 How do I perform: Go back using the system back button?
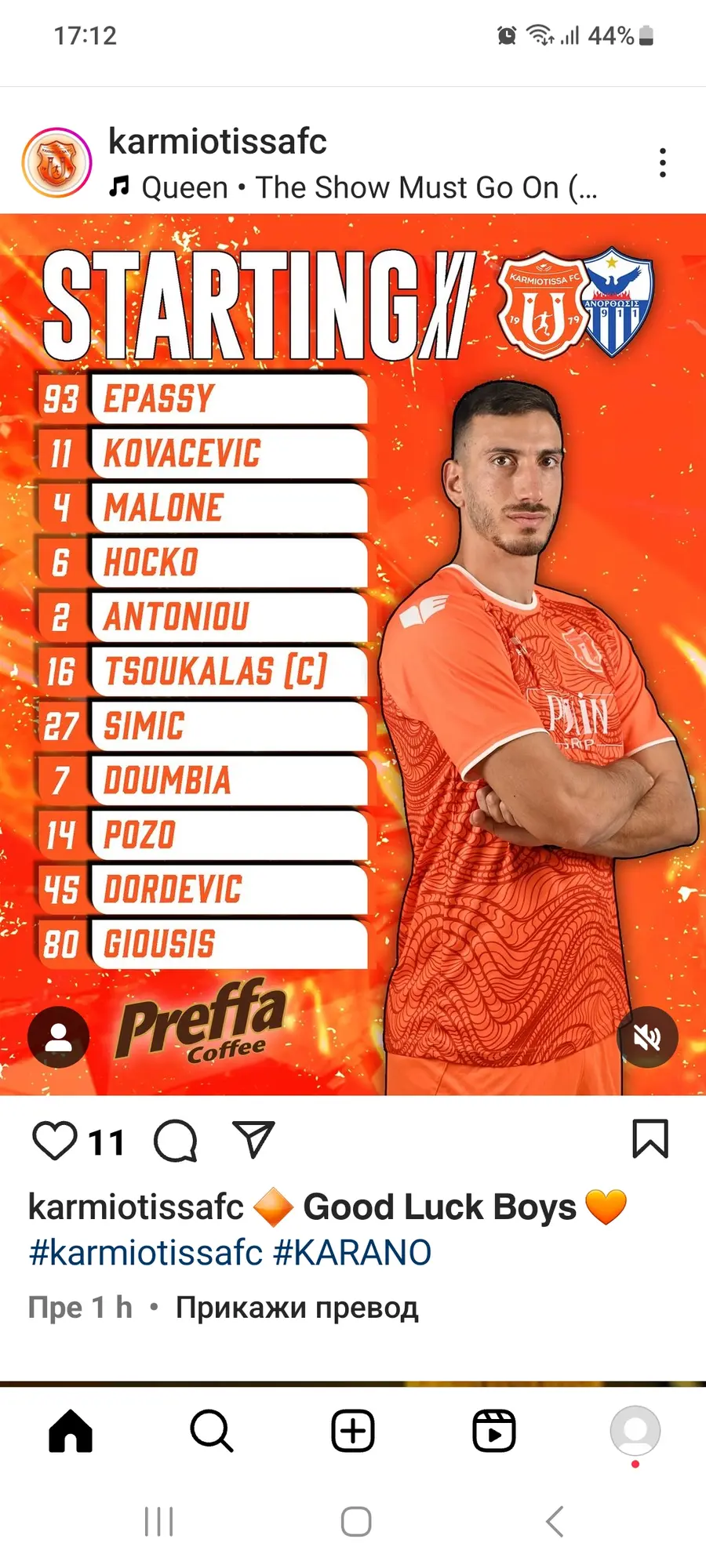554,1522
